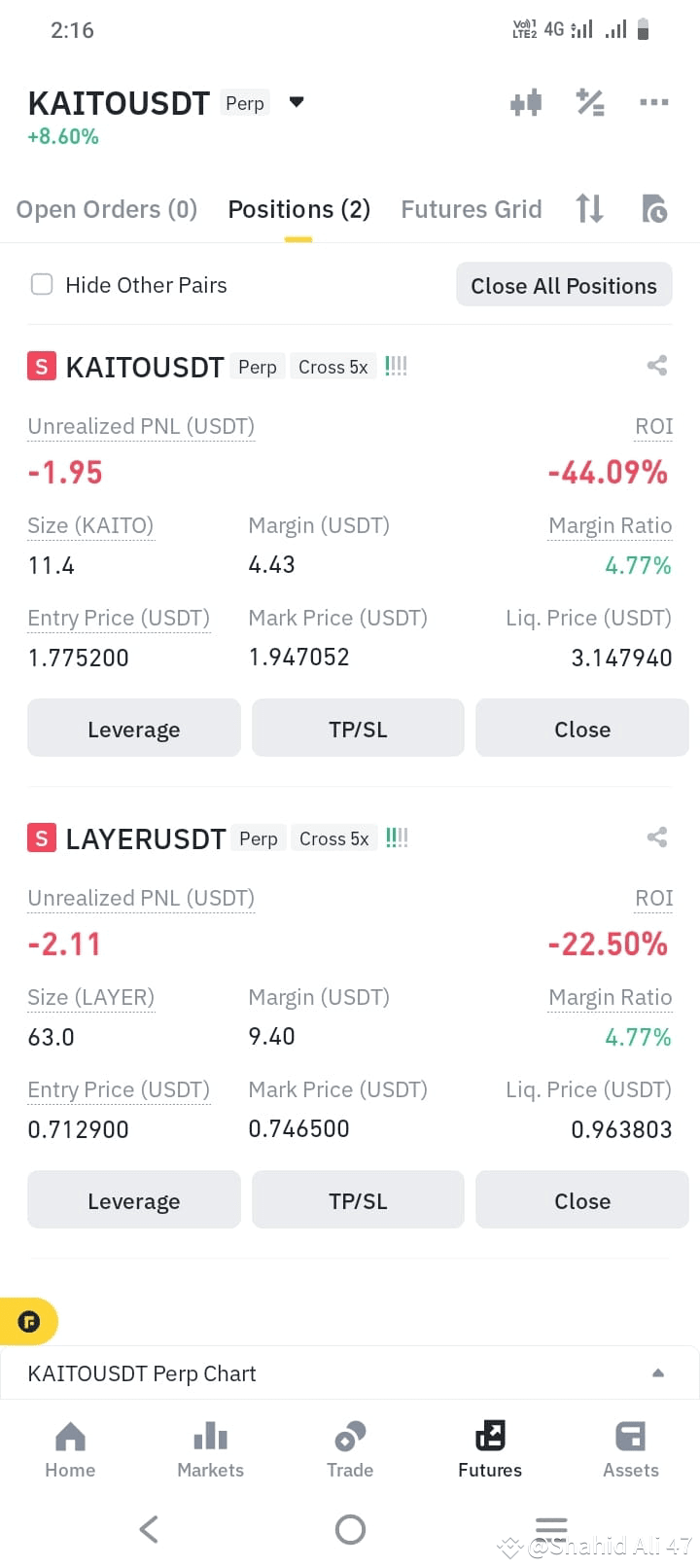Adjust Leverage for the KAITOUSDT position
This screenshot has width=700, height=1568.
click(134, 729)
